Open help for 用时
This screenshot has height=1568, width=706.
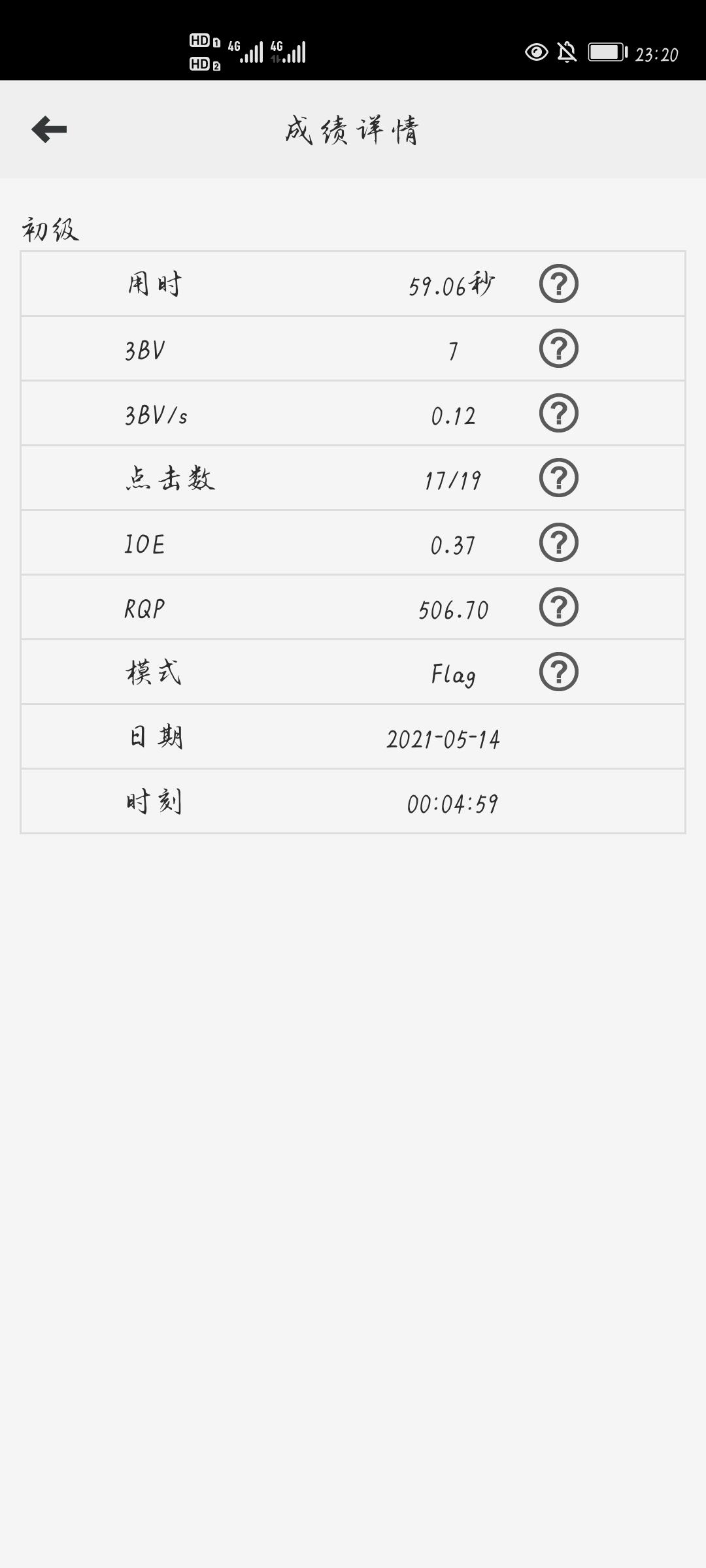coord(558,284)
